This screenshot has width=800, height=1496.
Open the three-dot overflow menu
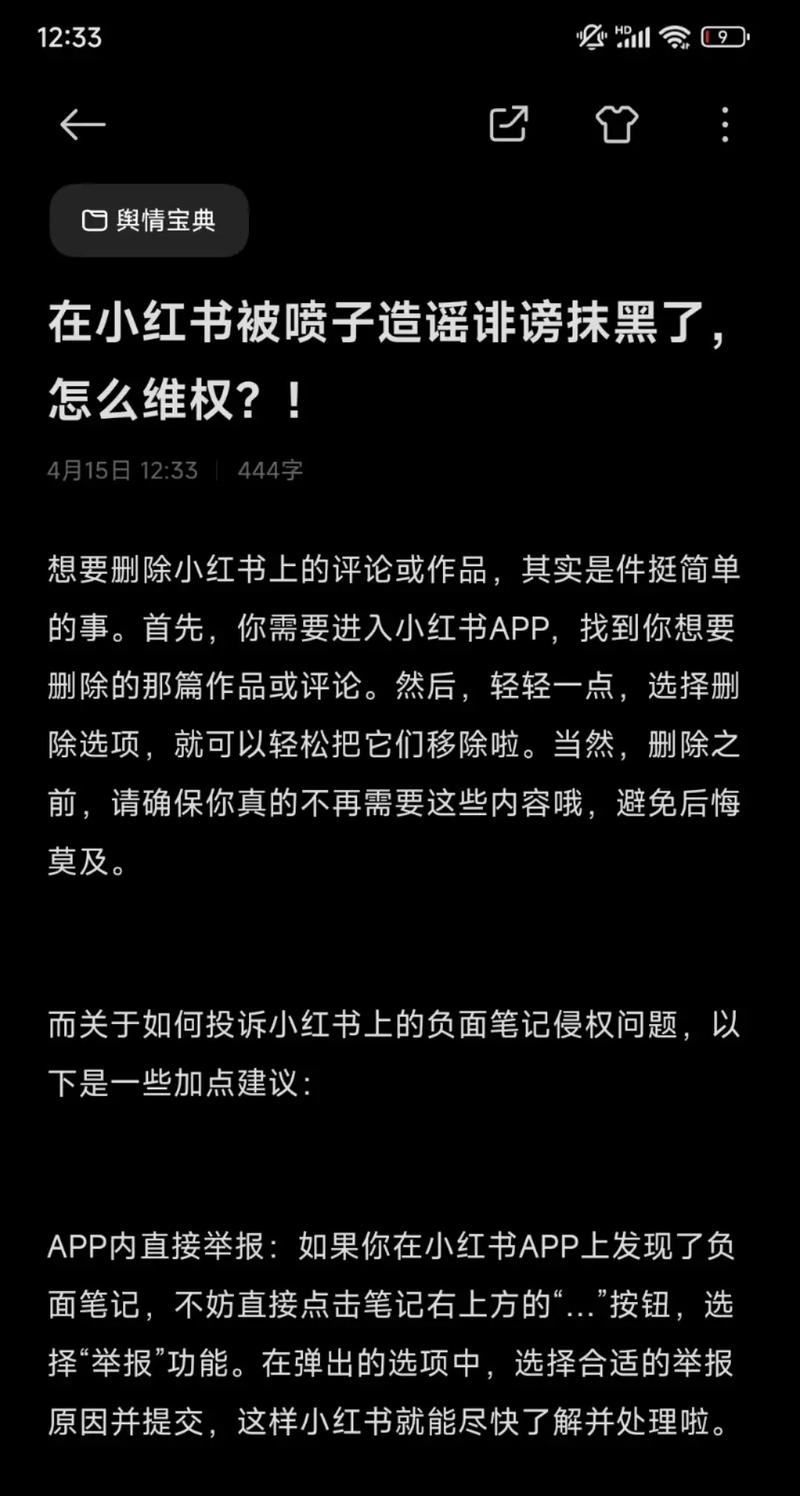(x=725, y=125)
